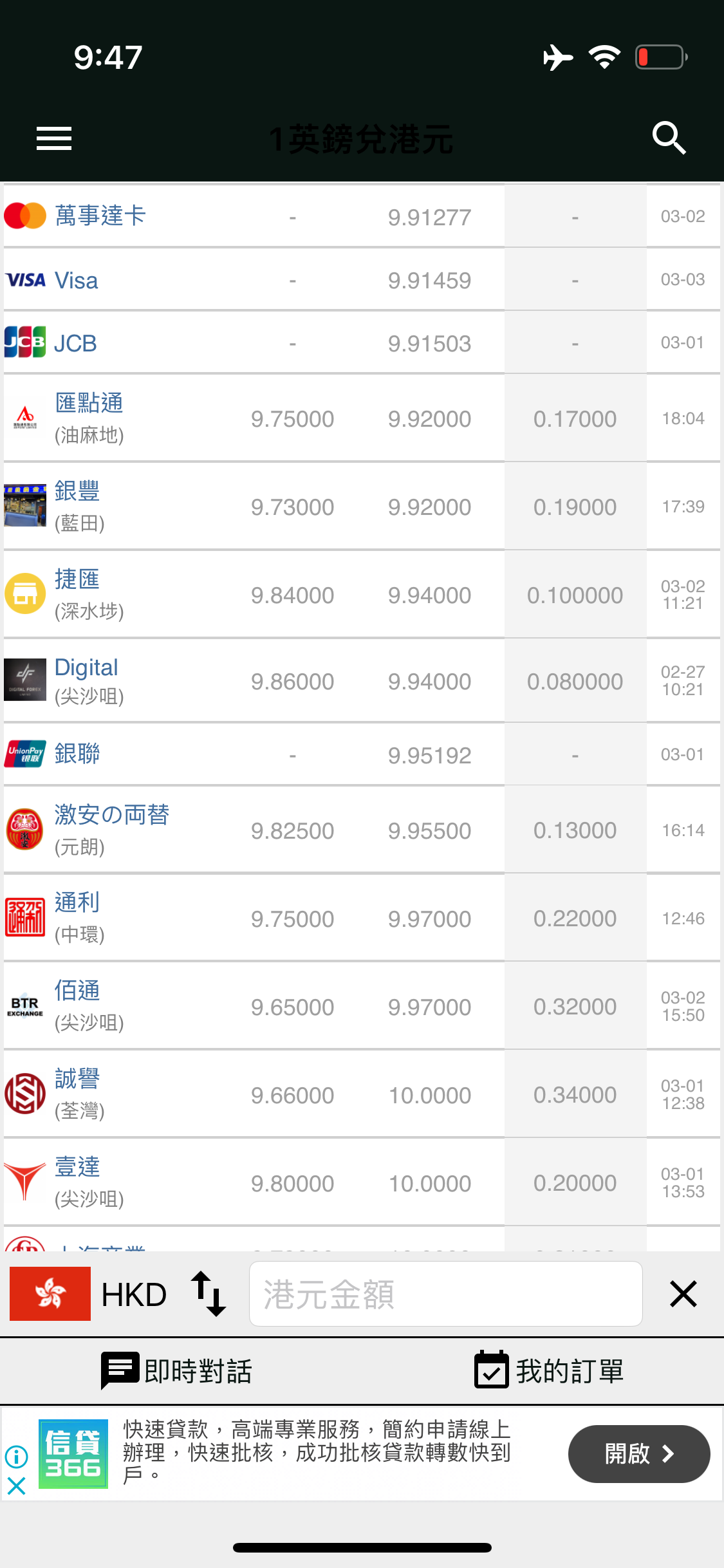This screenshot has height=1568, width=724.
Task: Open 通利 (中環) exchange shop
Action: pyautogui.click(x=362, y=919)
